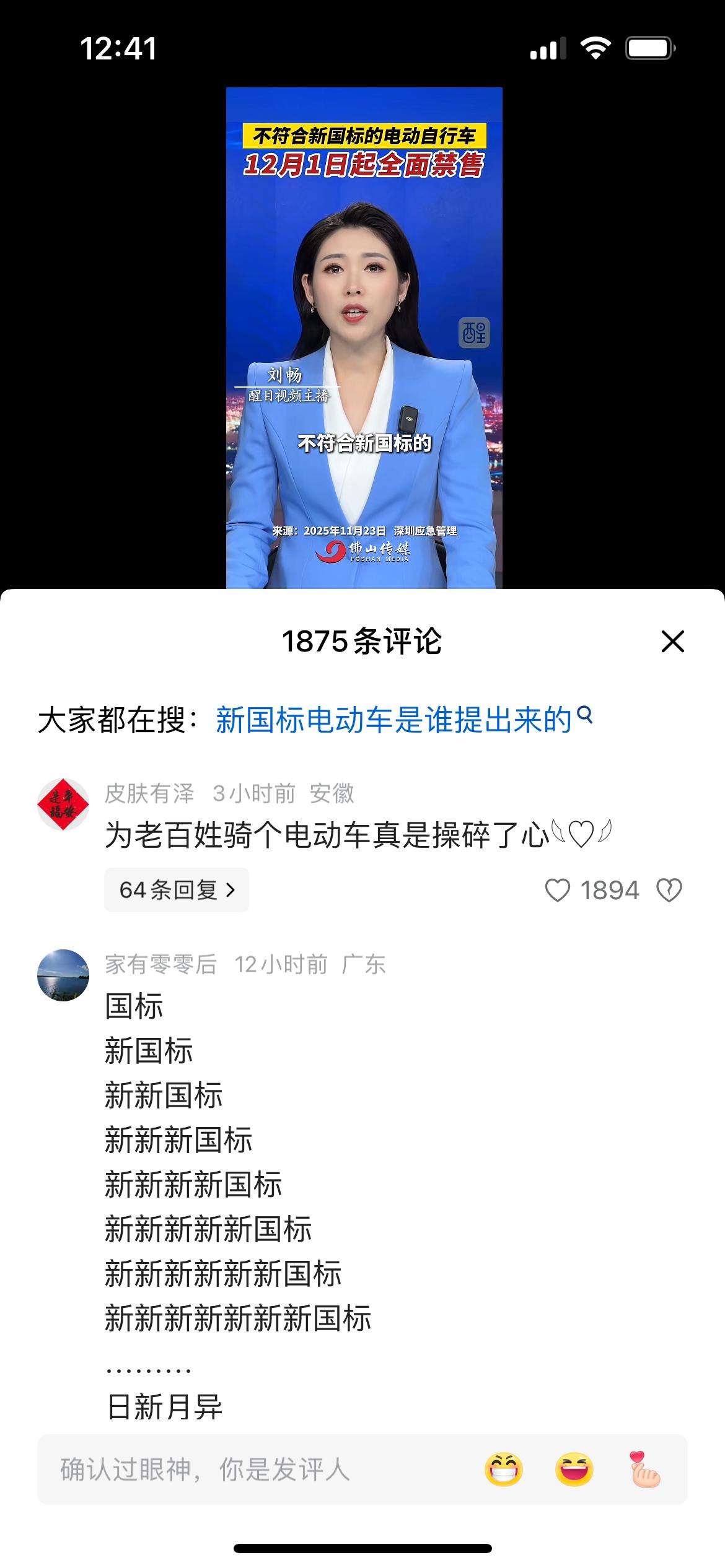Dislike 皮肤有泽's comment with broken heart
Viewport: 725px width, 1568px height.
pos(669,891)
